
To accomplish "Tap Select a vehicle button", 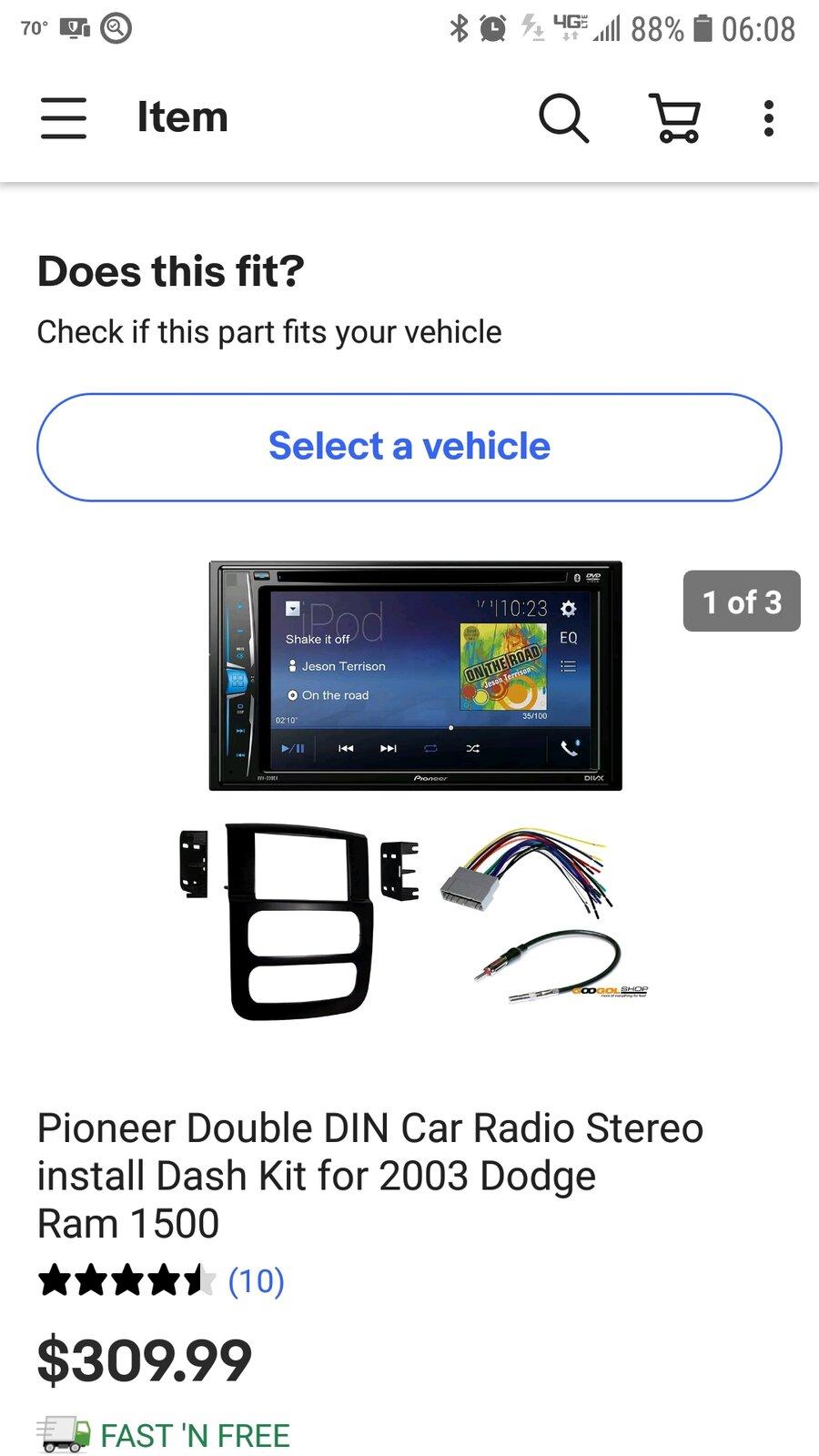I will tap(409, 447).
